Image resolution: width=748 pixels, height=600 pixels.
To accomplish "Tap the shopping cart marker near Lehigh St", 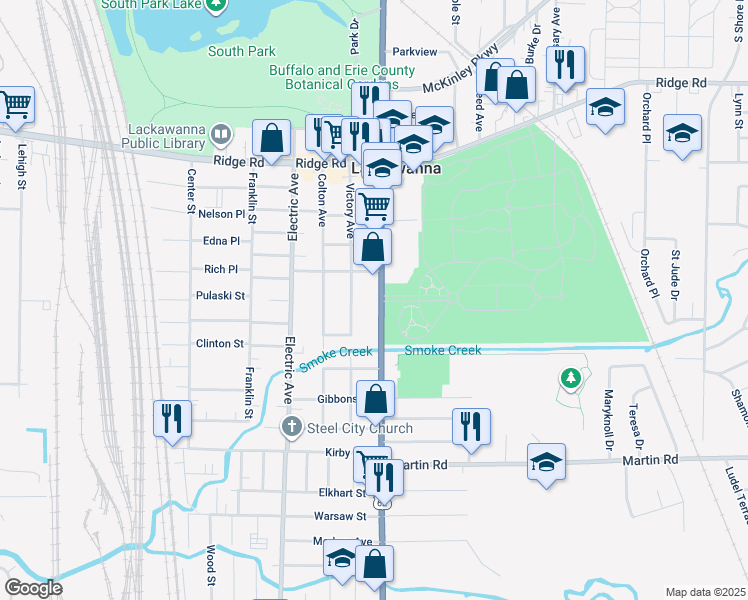I will click(15, 107).
